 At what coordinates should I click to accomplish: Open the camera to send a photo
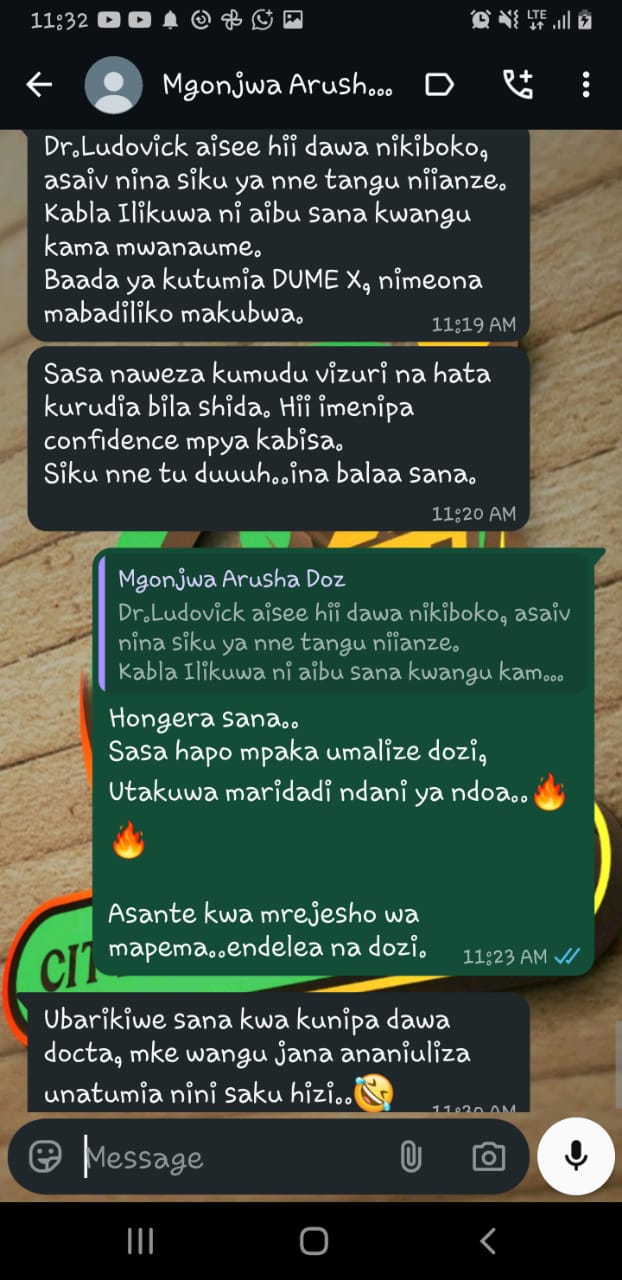coord(488,1157)
